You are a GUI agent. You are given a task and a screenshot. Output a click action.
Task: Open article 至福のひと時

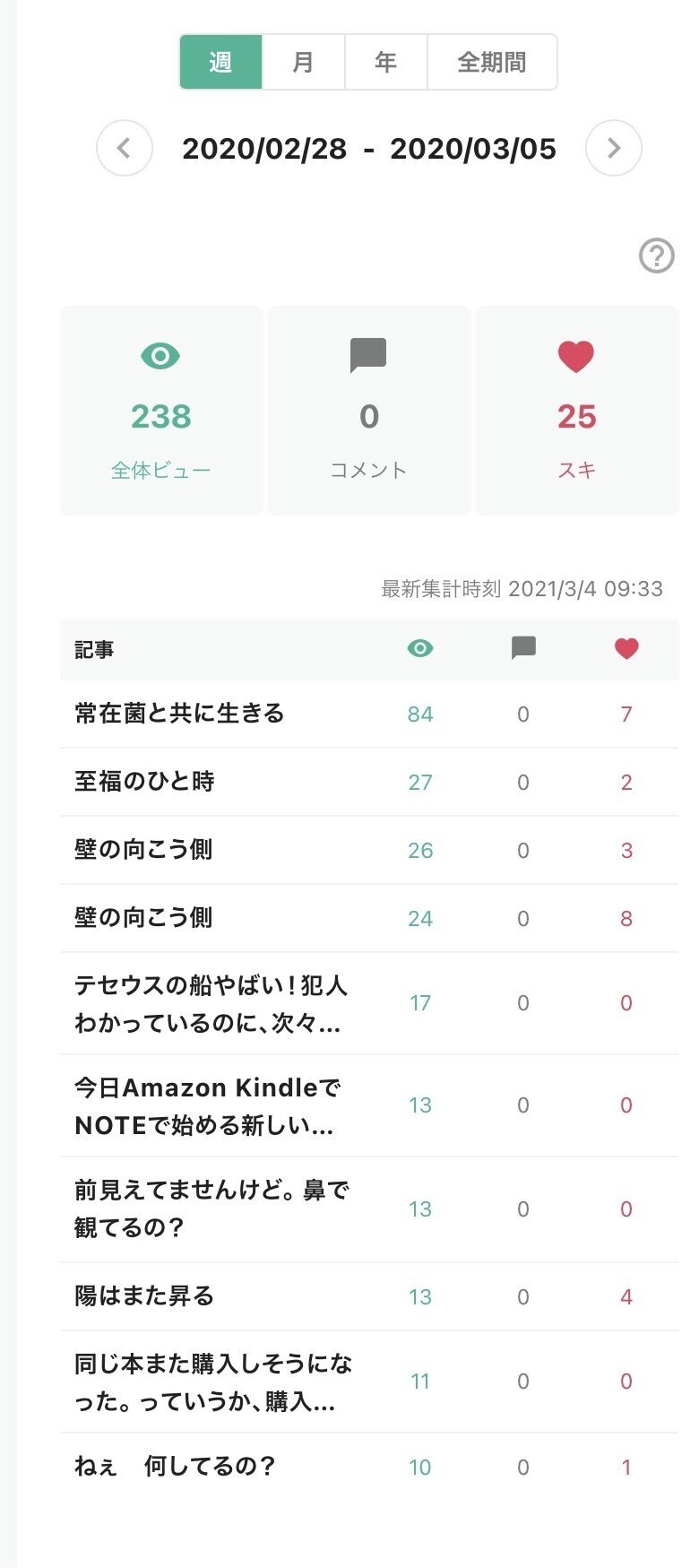pos(144,782)
